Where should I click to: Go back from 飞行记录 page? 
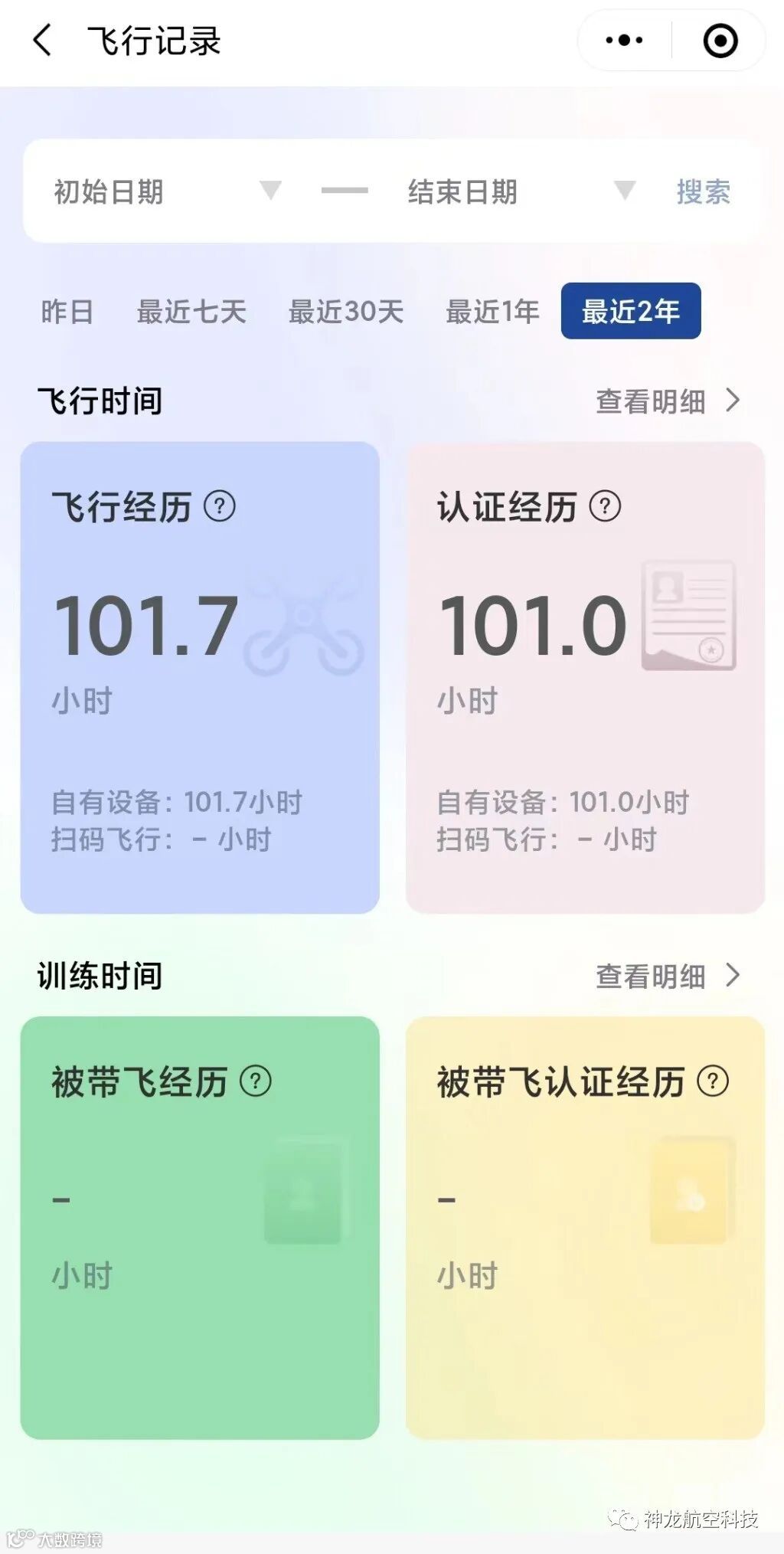43,40
